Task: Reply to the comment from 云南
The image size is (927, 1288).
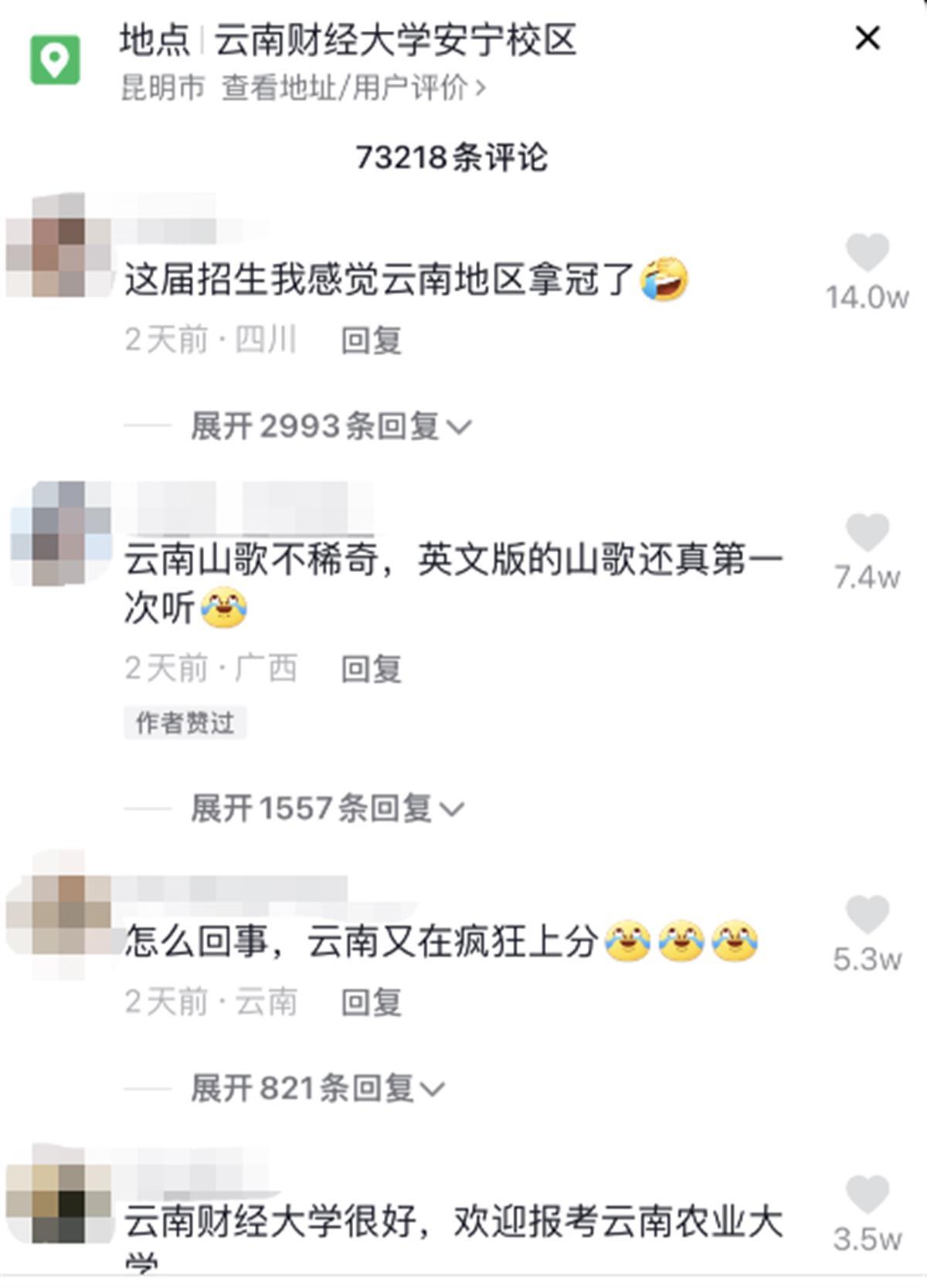Action: coord(372,1002)
